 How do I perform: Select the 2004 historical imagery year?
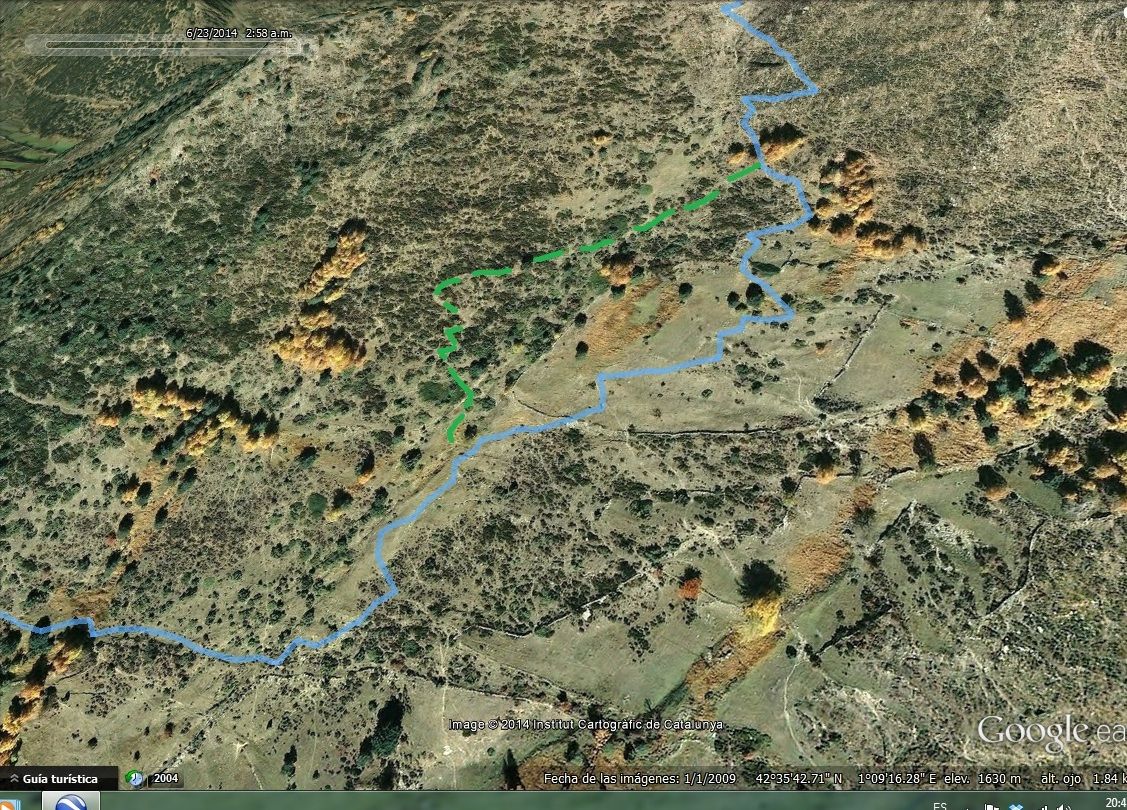(x=164, y=778)
